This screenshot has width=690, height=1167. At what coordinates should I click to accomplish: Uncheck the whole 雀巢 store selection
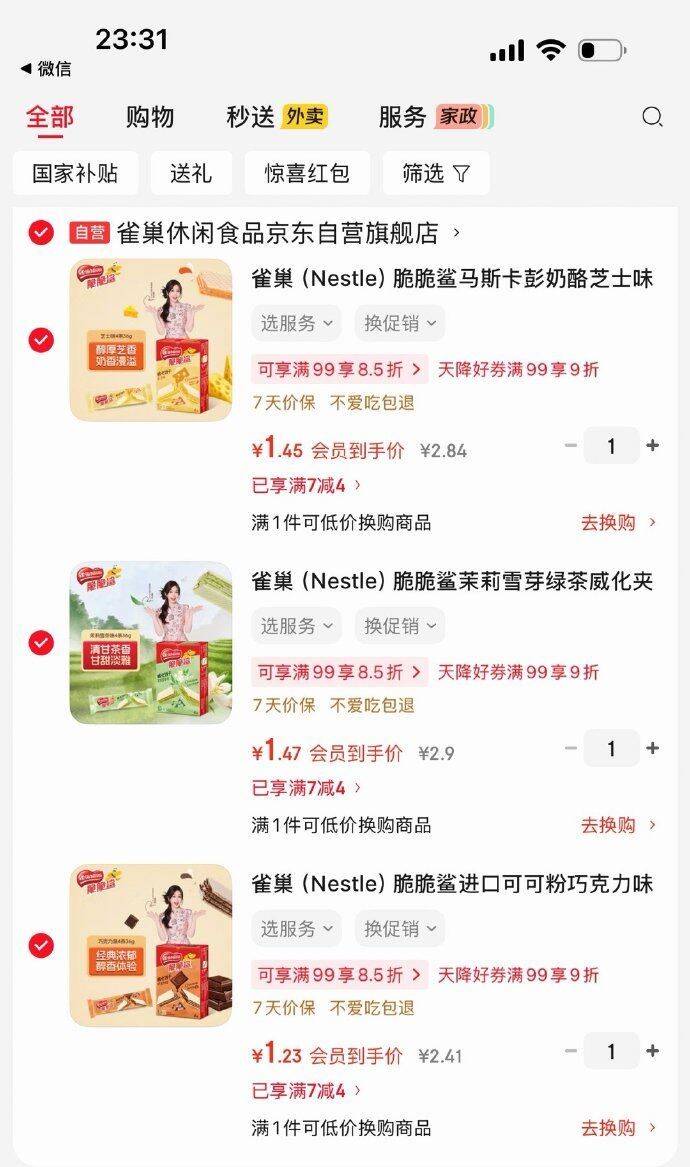click(41, 233)
